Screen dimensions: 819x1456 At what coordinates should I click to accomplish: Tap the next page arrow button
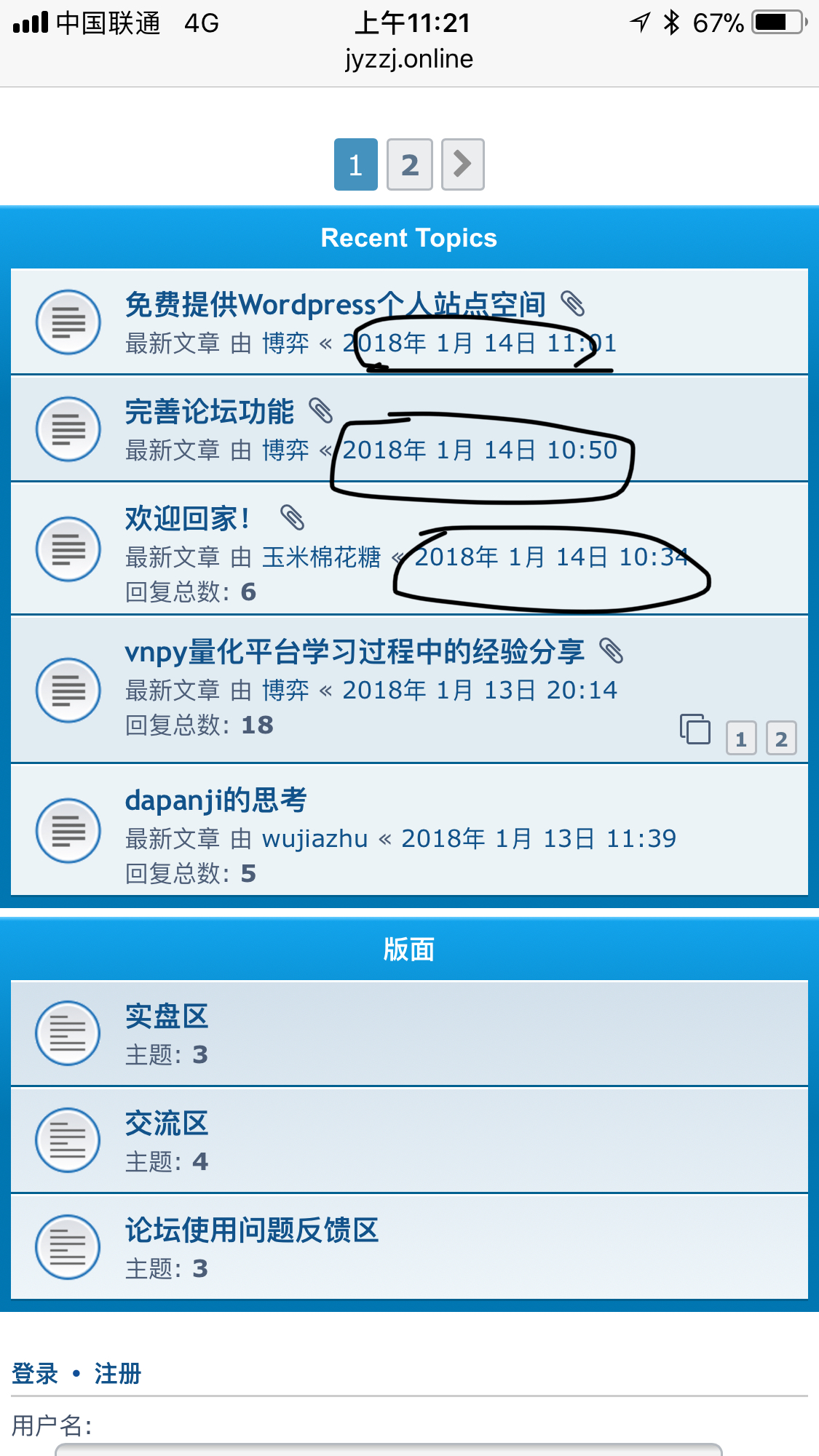[462, 164]
